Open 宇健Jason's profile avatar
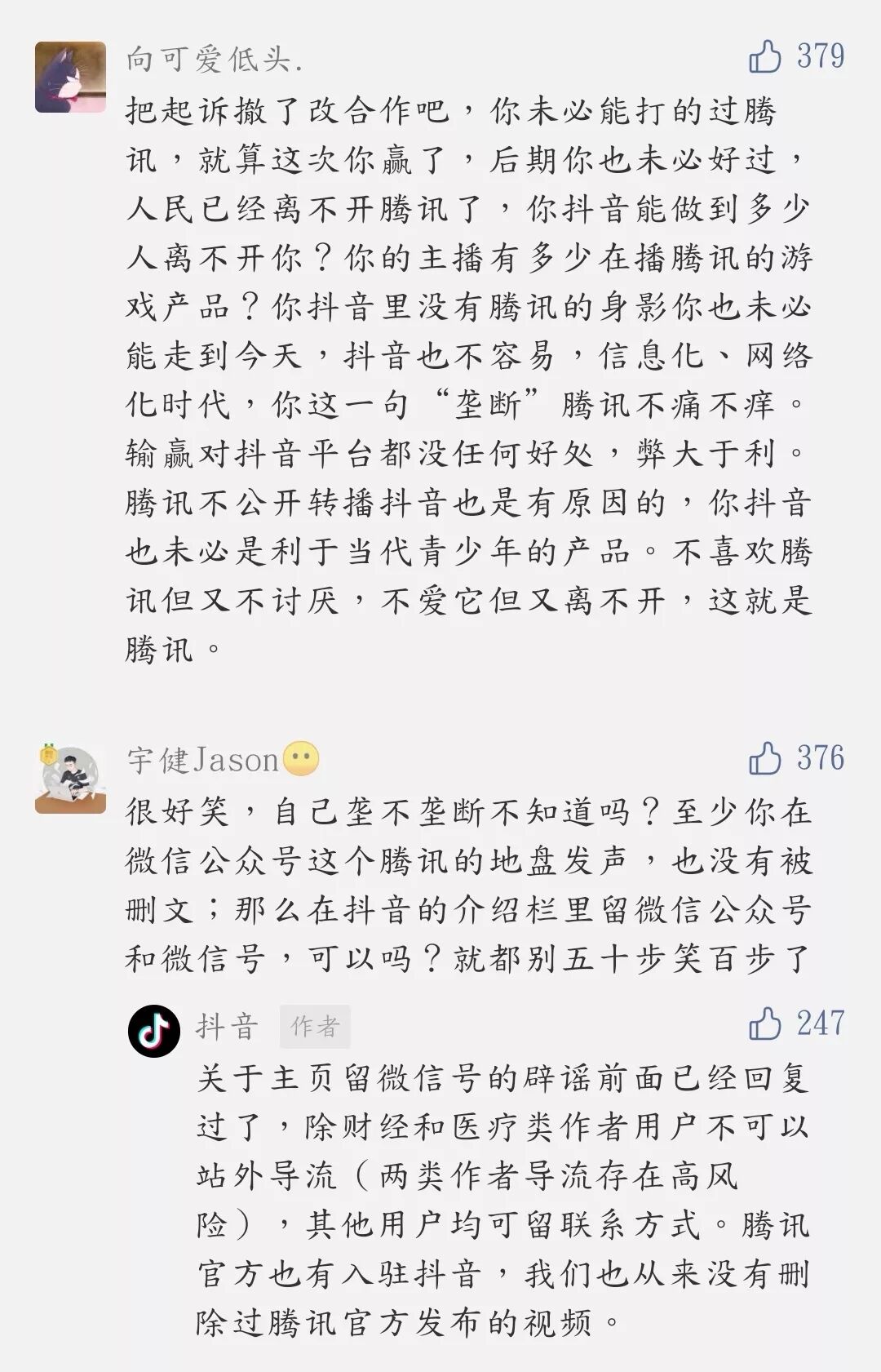The width and height of the screenshot is (881, 1372). (70, 779)
